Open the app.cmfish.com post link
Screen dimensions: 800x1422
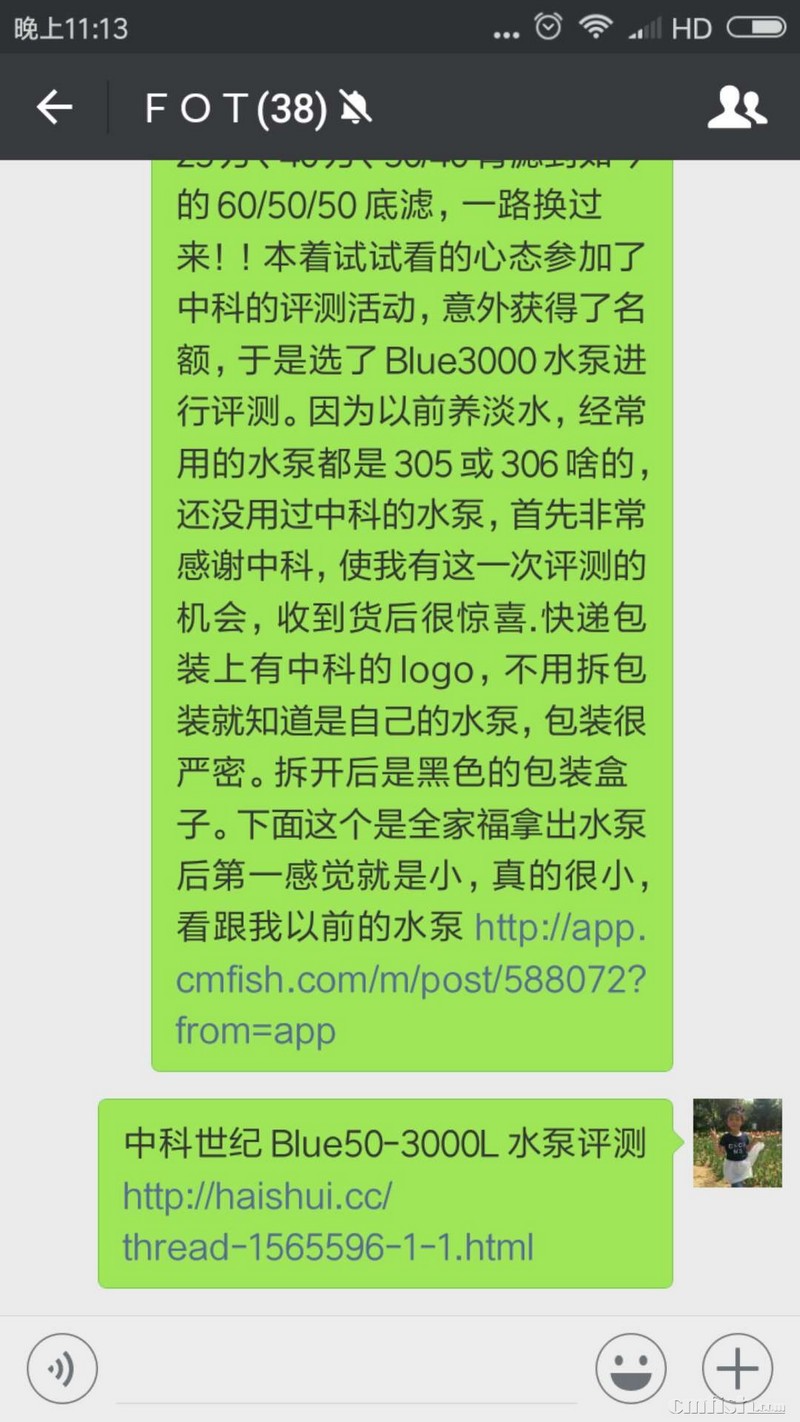410,980
